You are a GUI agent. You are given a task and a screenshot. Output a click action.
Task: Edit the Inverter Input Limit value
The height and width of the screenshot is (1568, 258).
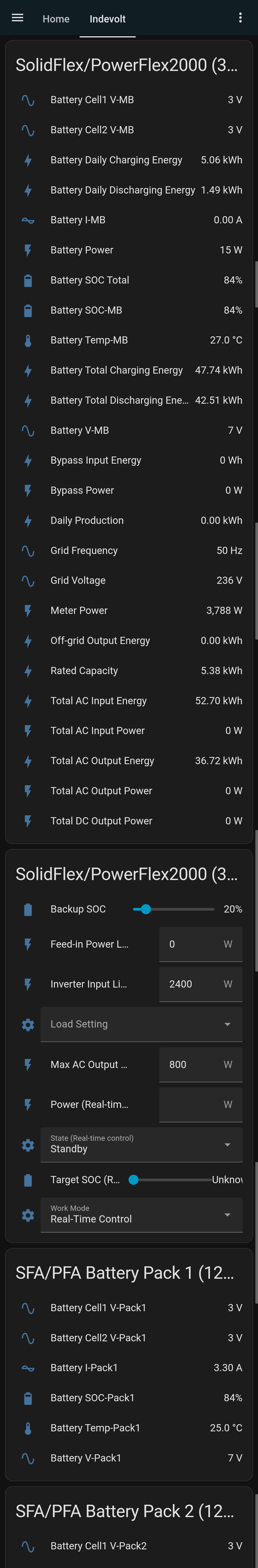point(191,984)
